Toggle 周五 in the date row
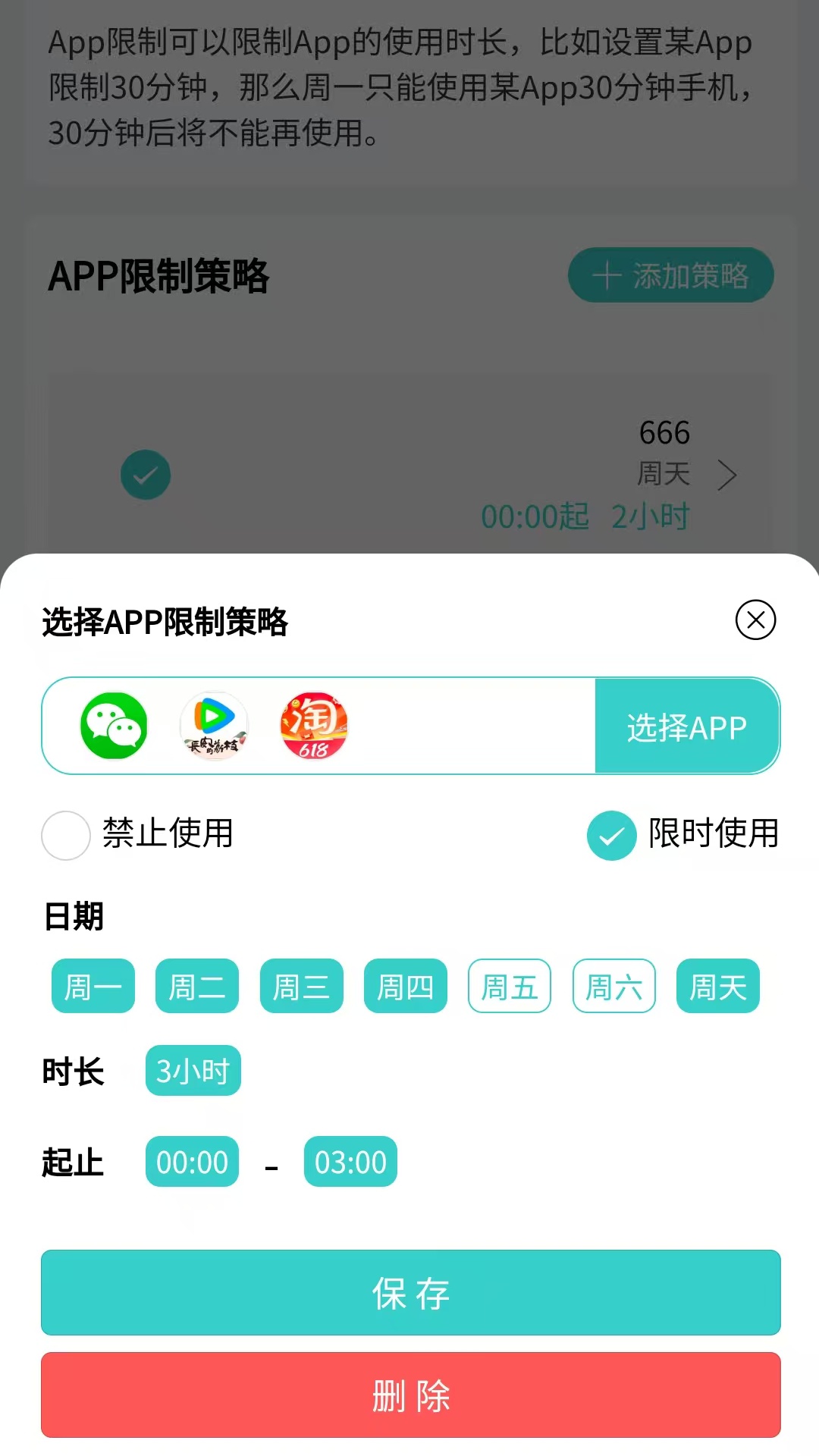The height and width of the screenshot is (1456, 819). pos(509,986)
